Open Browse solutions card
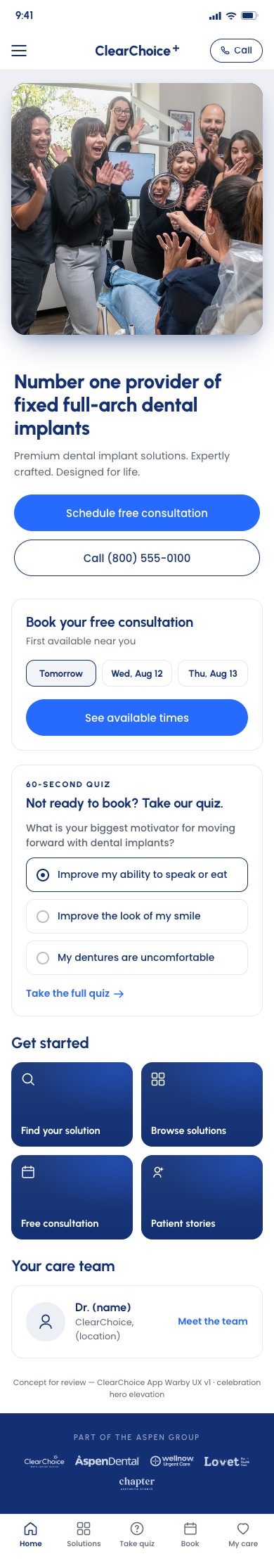The width and height of the screenshot is (274, 1568). 202,1104
